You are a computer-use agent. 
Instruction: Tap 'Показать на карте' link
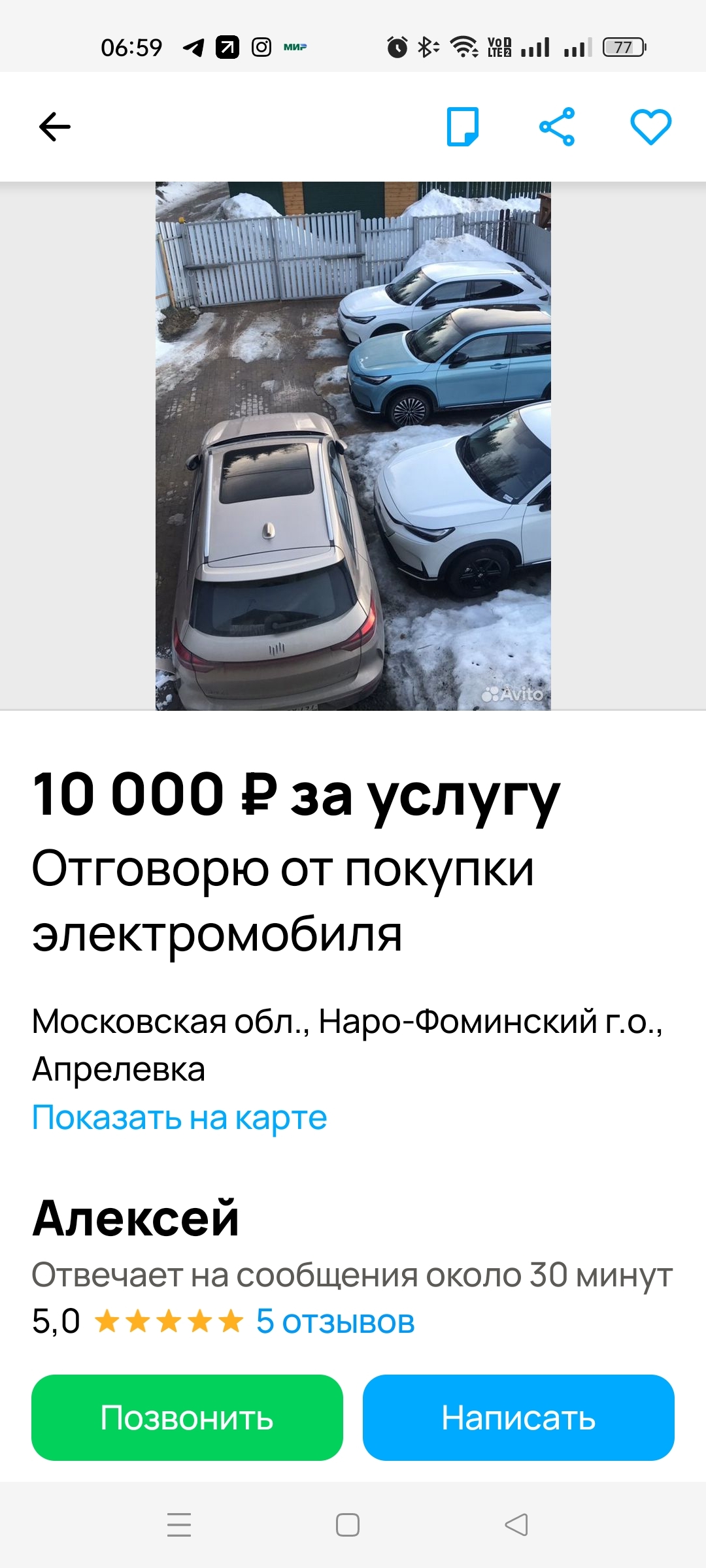pos(179,1117)
